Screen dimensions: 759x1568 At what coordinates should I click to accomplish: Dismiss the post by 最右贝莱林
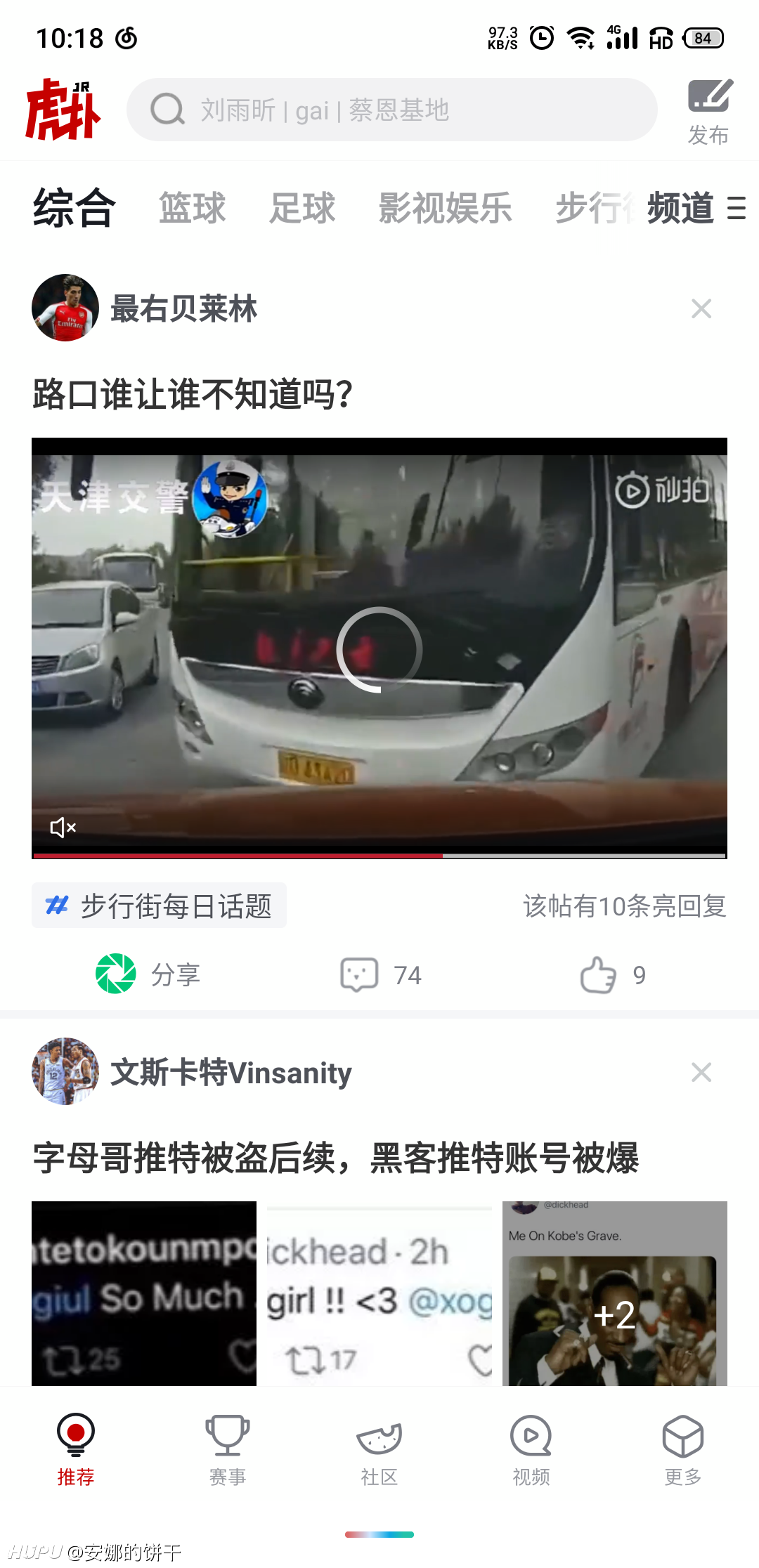(701, 308)
